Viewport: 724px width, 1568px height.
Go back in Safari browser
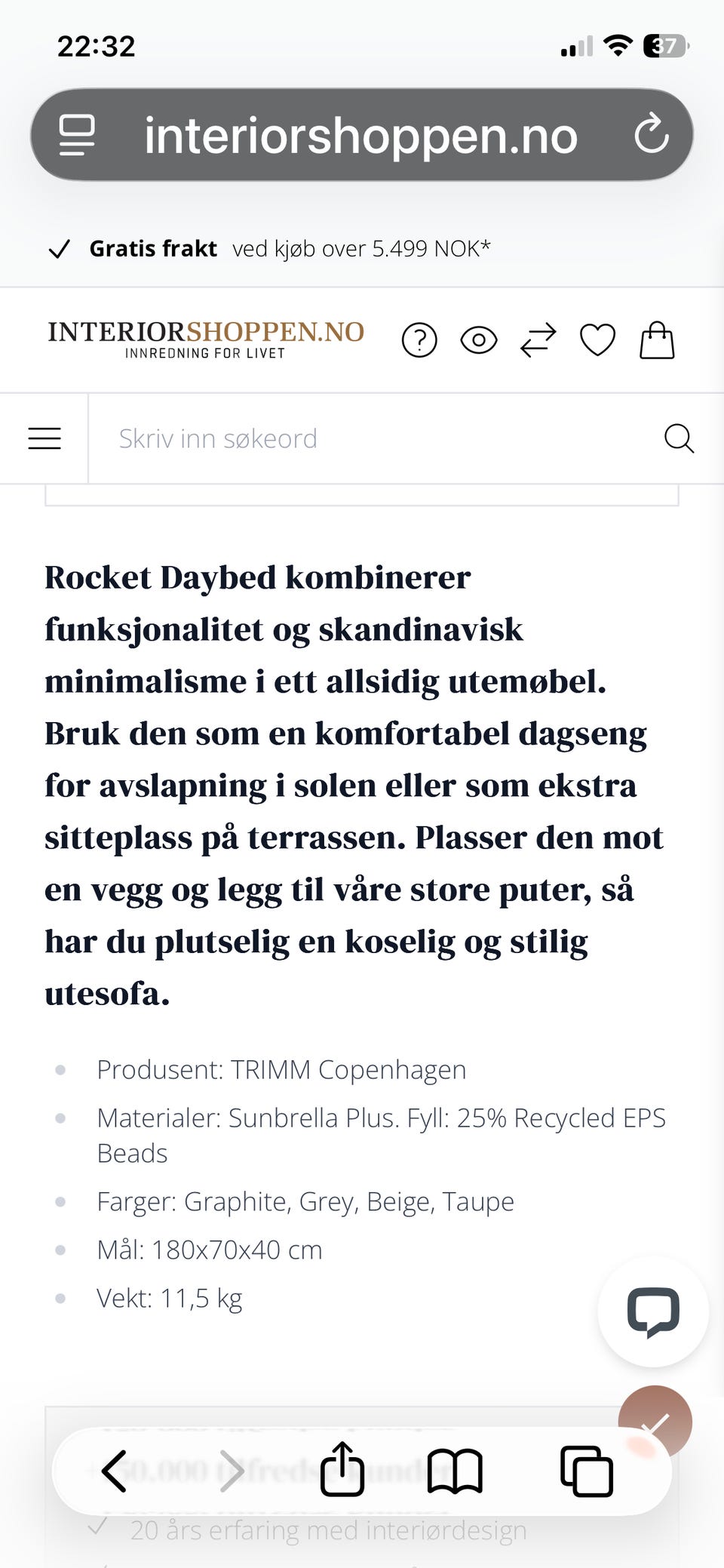point(114,1471)
